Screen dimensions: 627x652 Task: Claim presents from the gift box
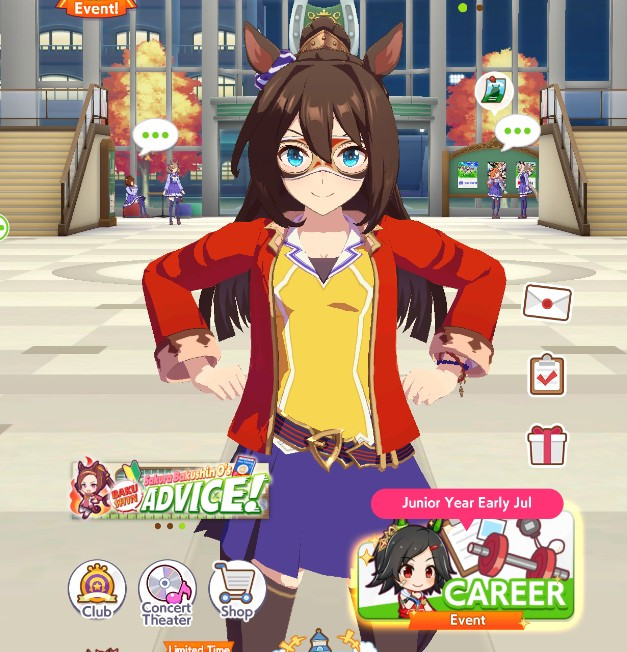pyautogui.click(x=547, y=445)
